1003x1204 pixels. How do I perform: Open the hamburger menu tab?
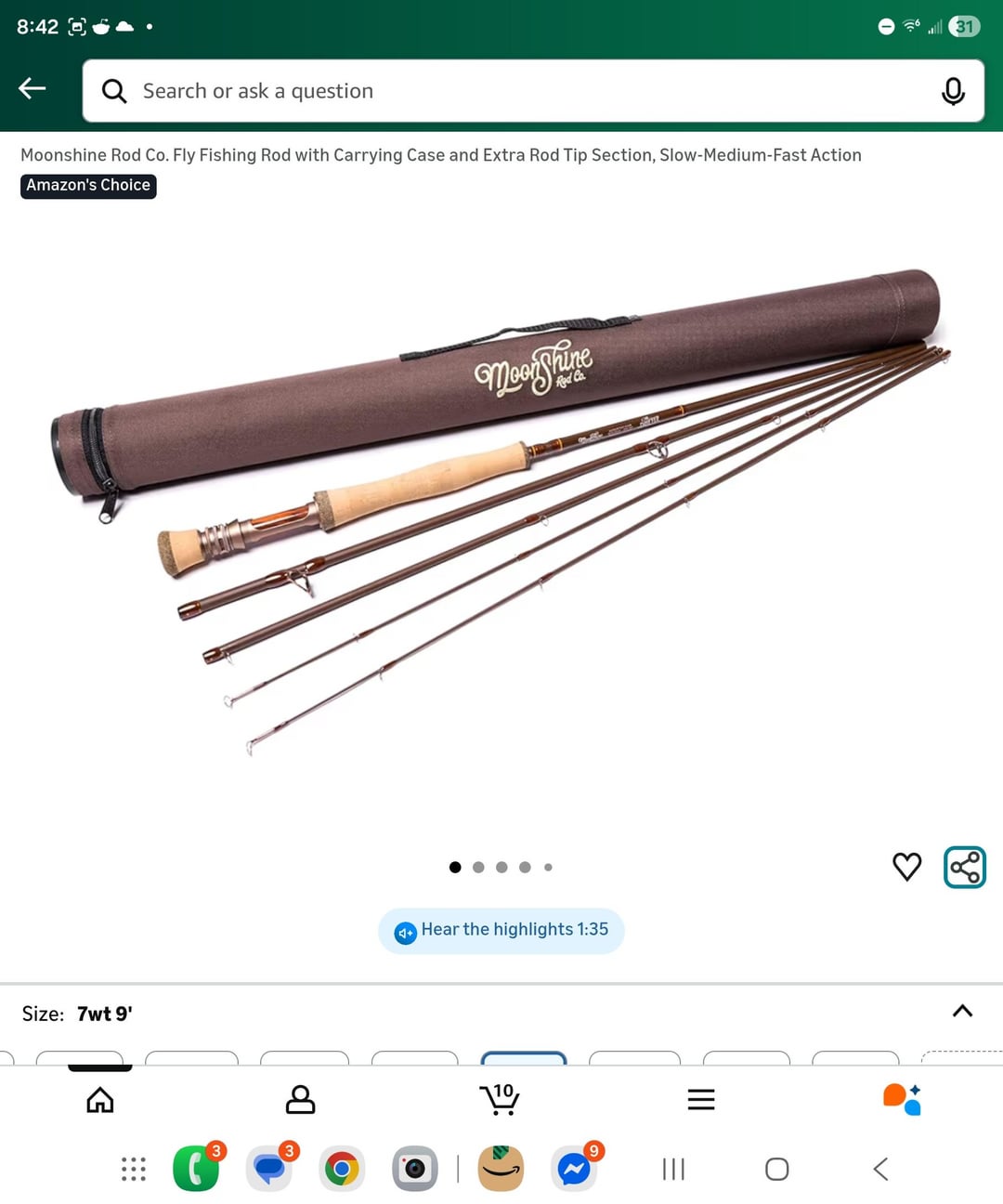coord(701,1100)
